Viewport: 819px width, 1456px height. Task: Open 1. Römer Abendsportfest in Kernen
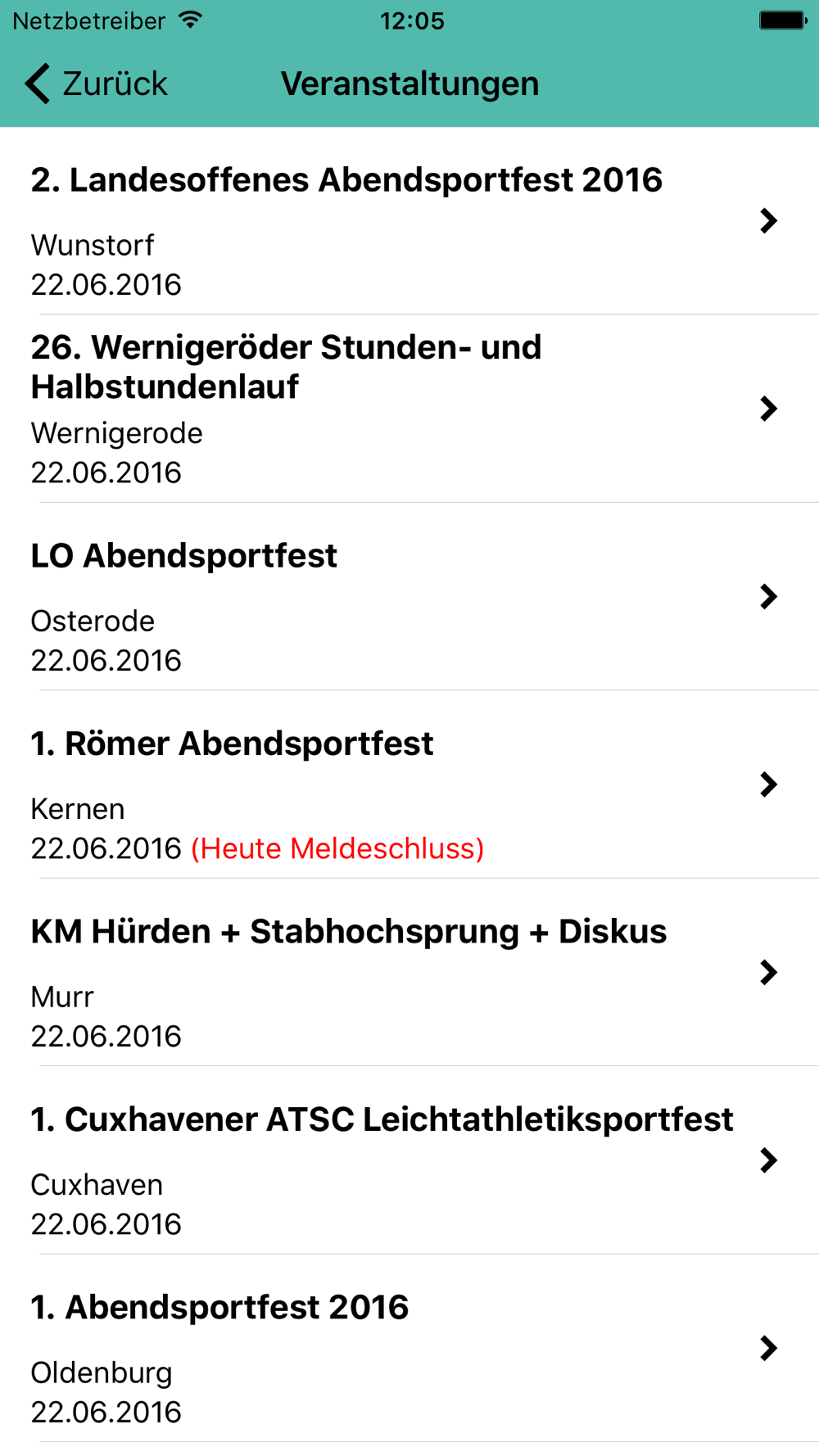click(393, 785)
